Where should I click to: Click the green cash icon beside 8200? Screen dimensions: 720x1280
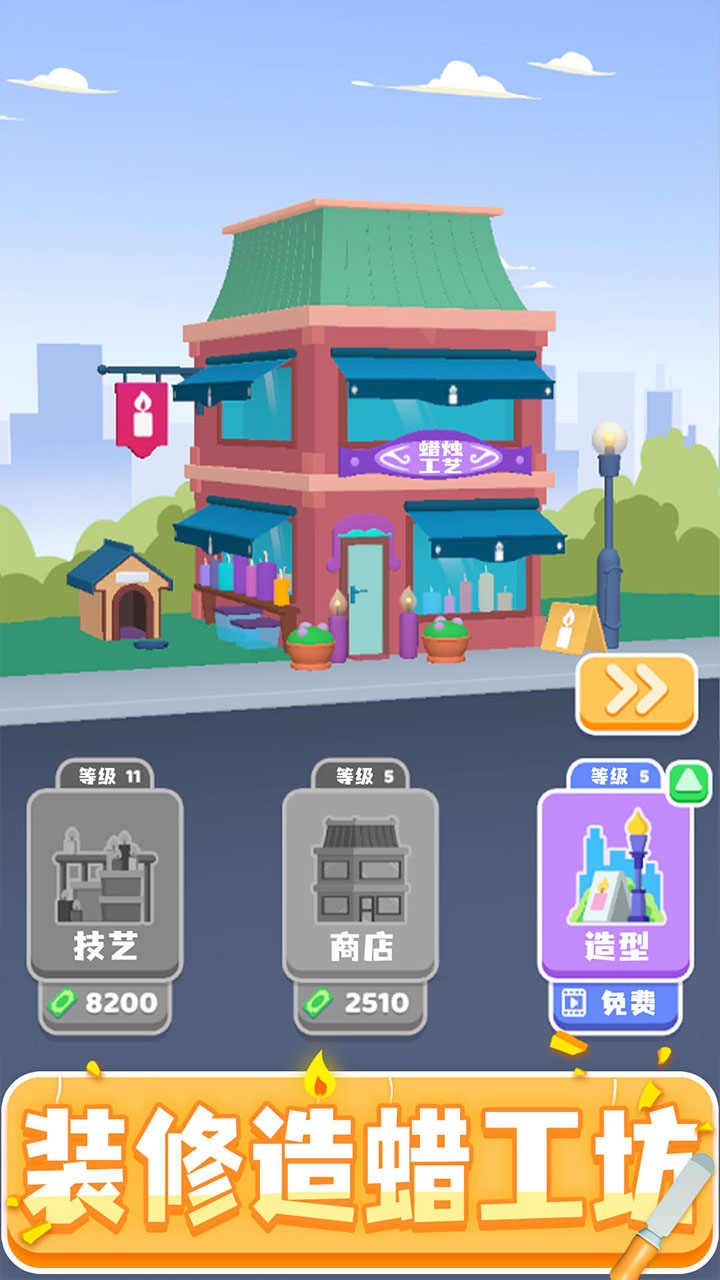tap(65, 998)
